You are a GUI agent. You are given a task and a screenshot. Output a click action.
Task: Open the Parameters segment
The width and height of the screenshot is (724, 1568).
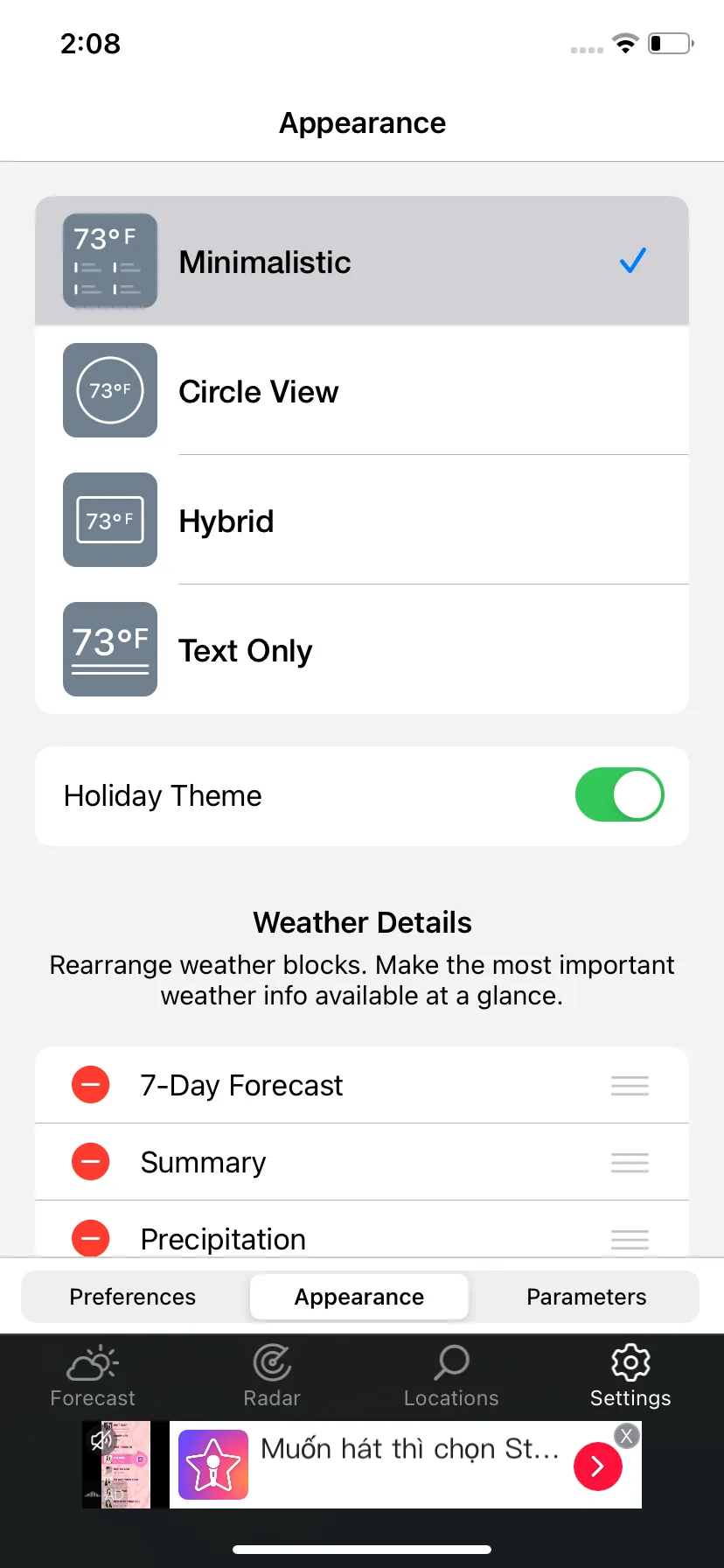[x=586, y=1297]
